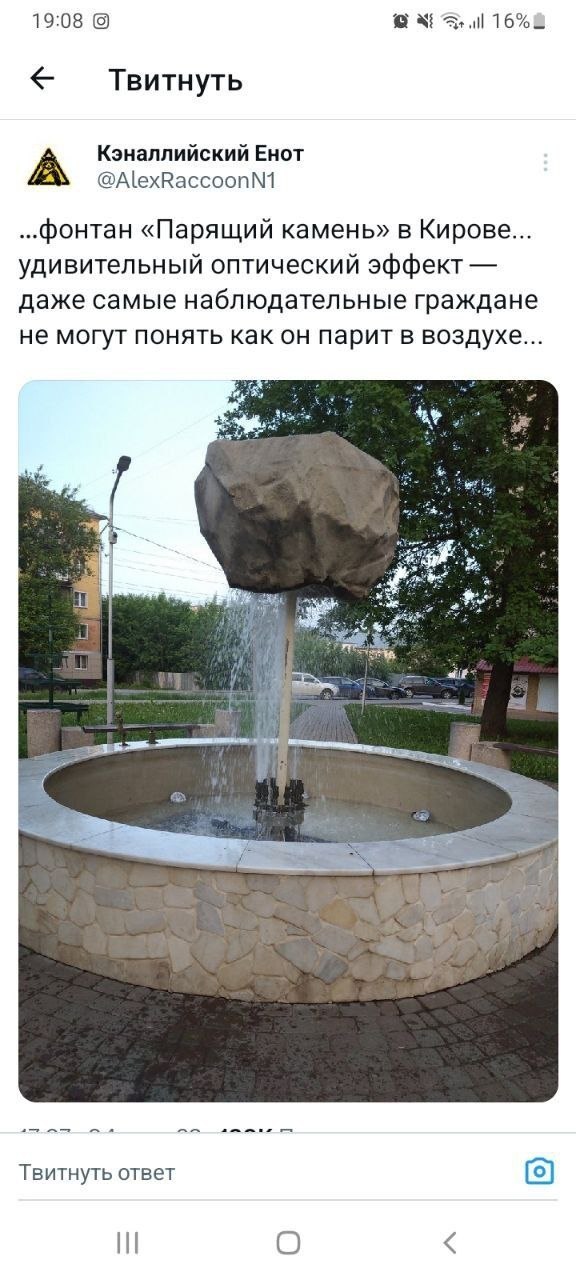The width and height of the screenshot is (576, 1280).
Task: Go to the home screen
Action: tap(288, 1242)
